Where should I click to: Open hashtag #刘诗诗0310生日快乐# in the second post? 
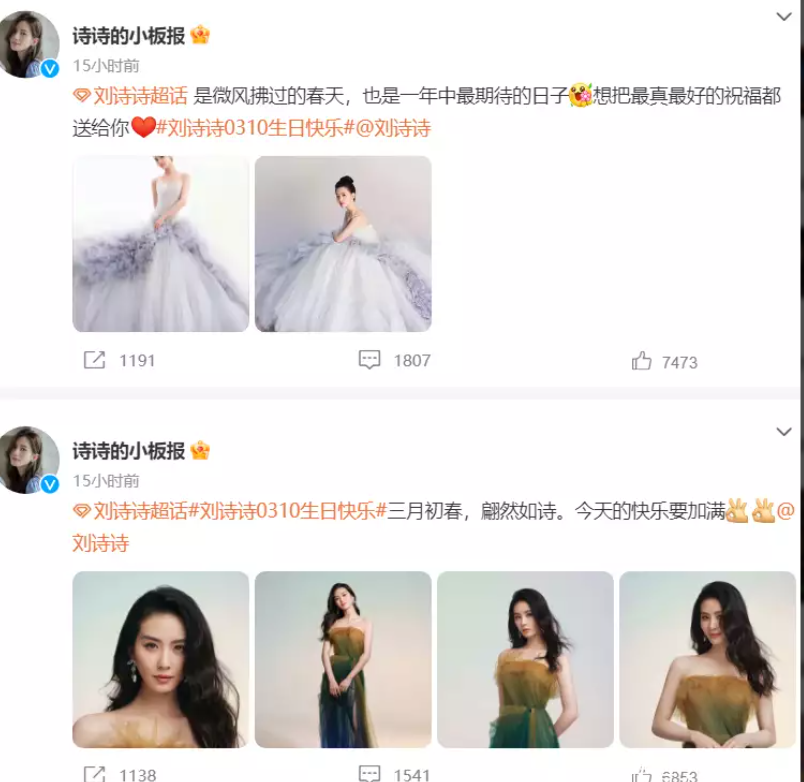pos(287,511)
